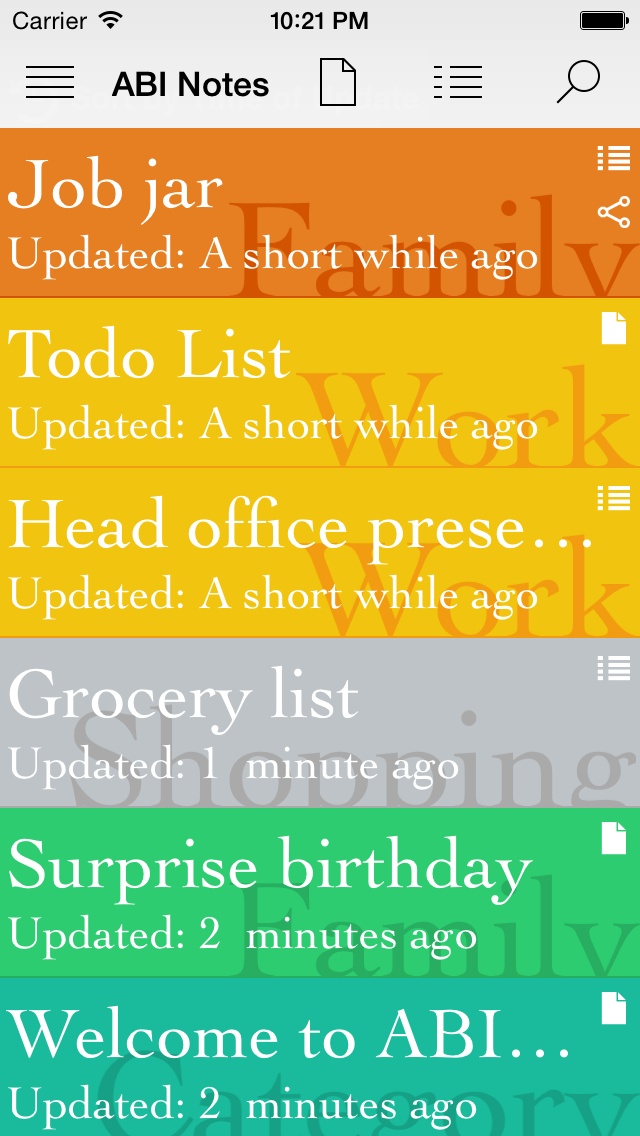Open the Todo List note
Image resolution: width=640 pixels, height=1136 pixels.
click(320, 383)
